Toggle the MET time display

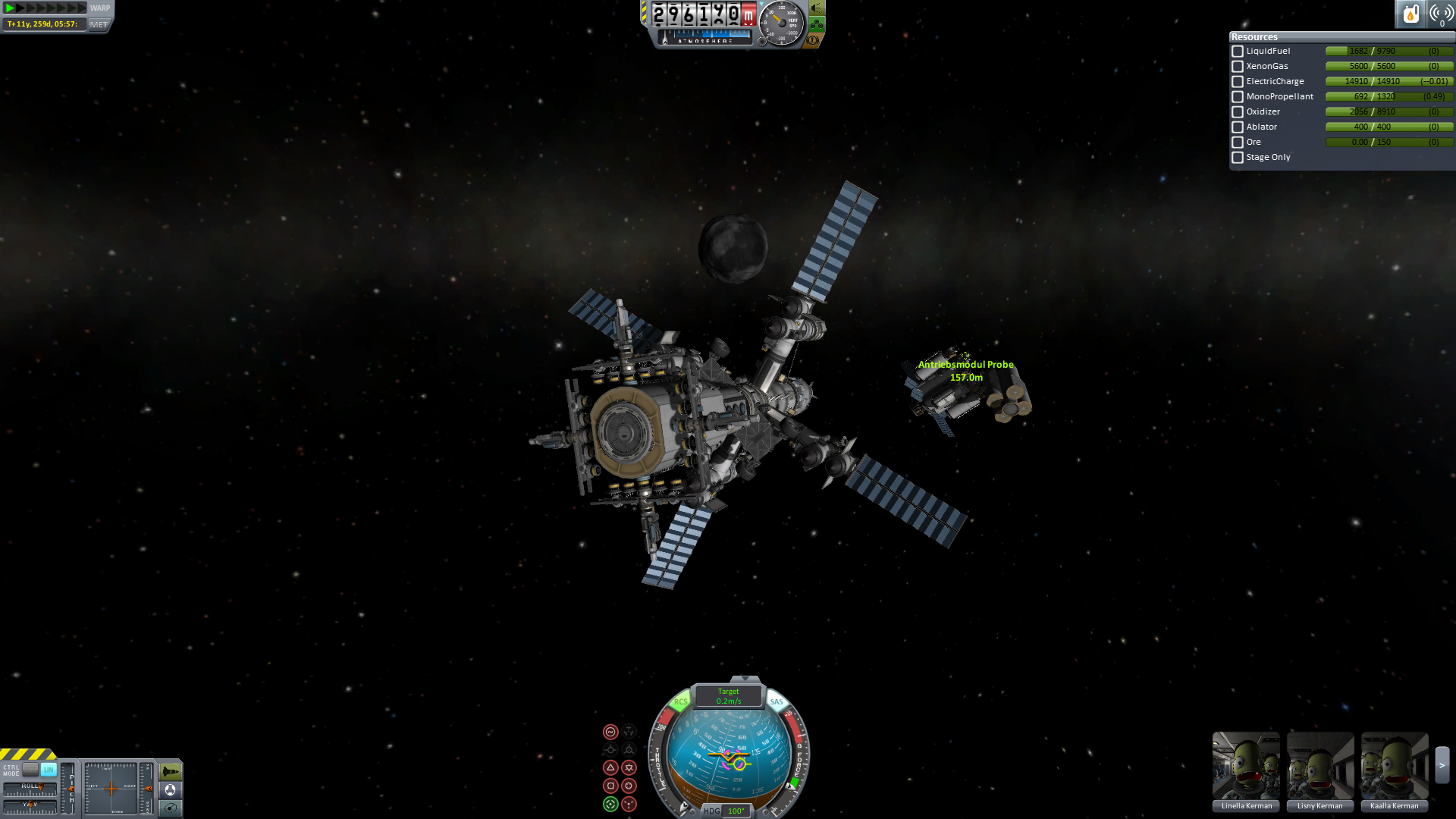(99, 24)
